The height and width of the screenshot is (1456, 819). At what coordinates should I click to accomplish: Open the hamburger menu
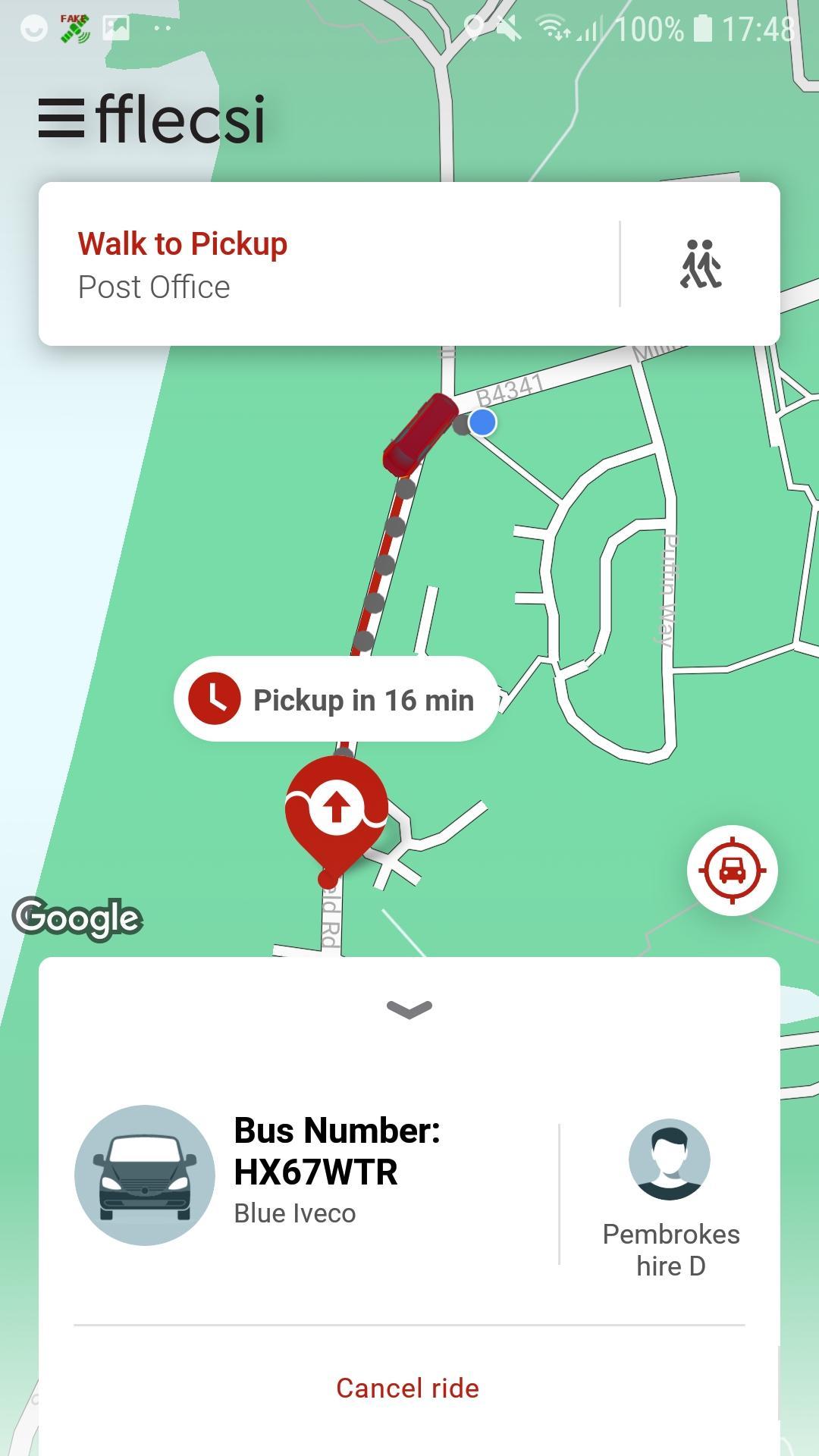(x=61, y=119)
